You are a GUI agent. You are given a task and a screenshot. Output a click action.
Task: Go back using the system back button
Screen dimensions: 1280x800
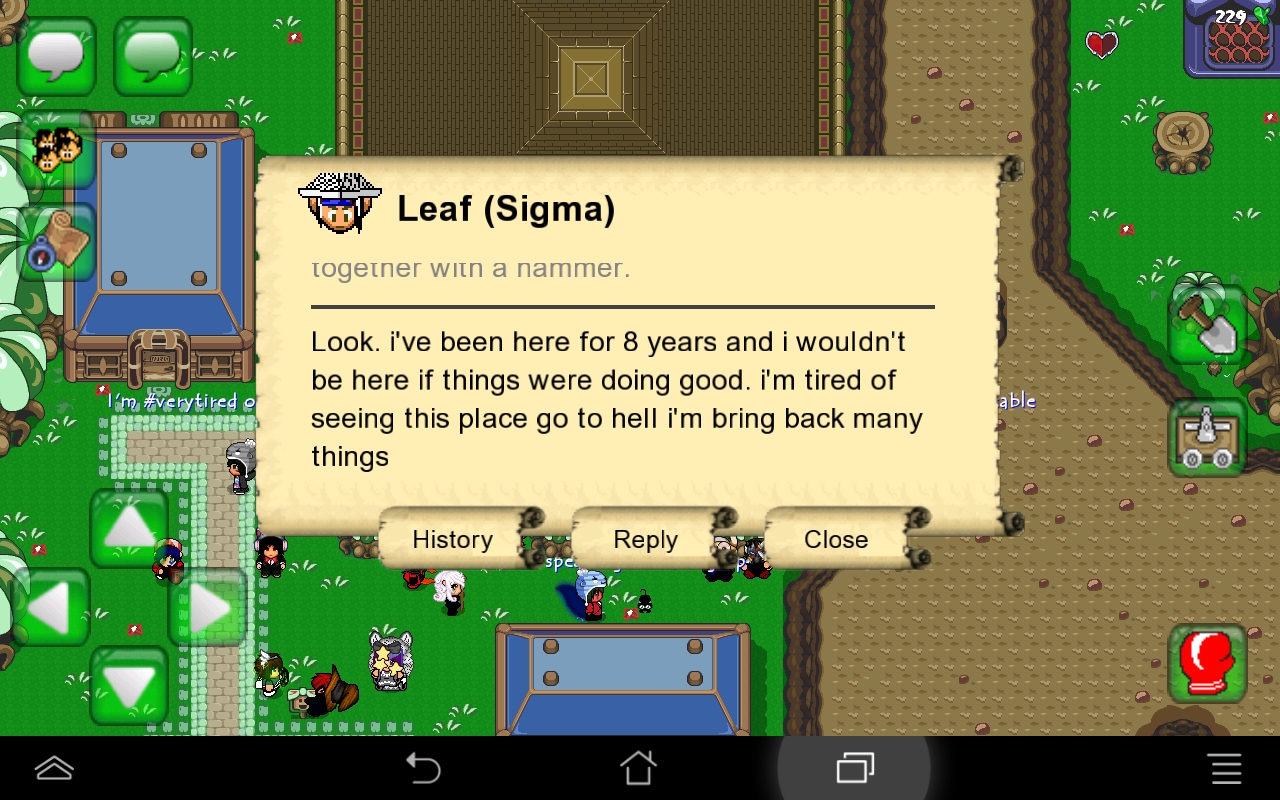pos(423,768)
